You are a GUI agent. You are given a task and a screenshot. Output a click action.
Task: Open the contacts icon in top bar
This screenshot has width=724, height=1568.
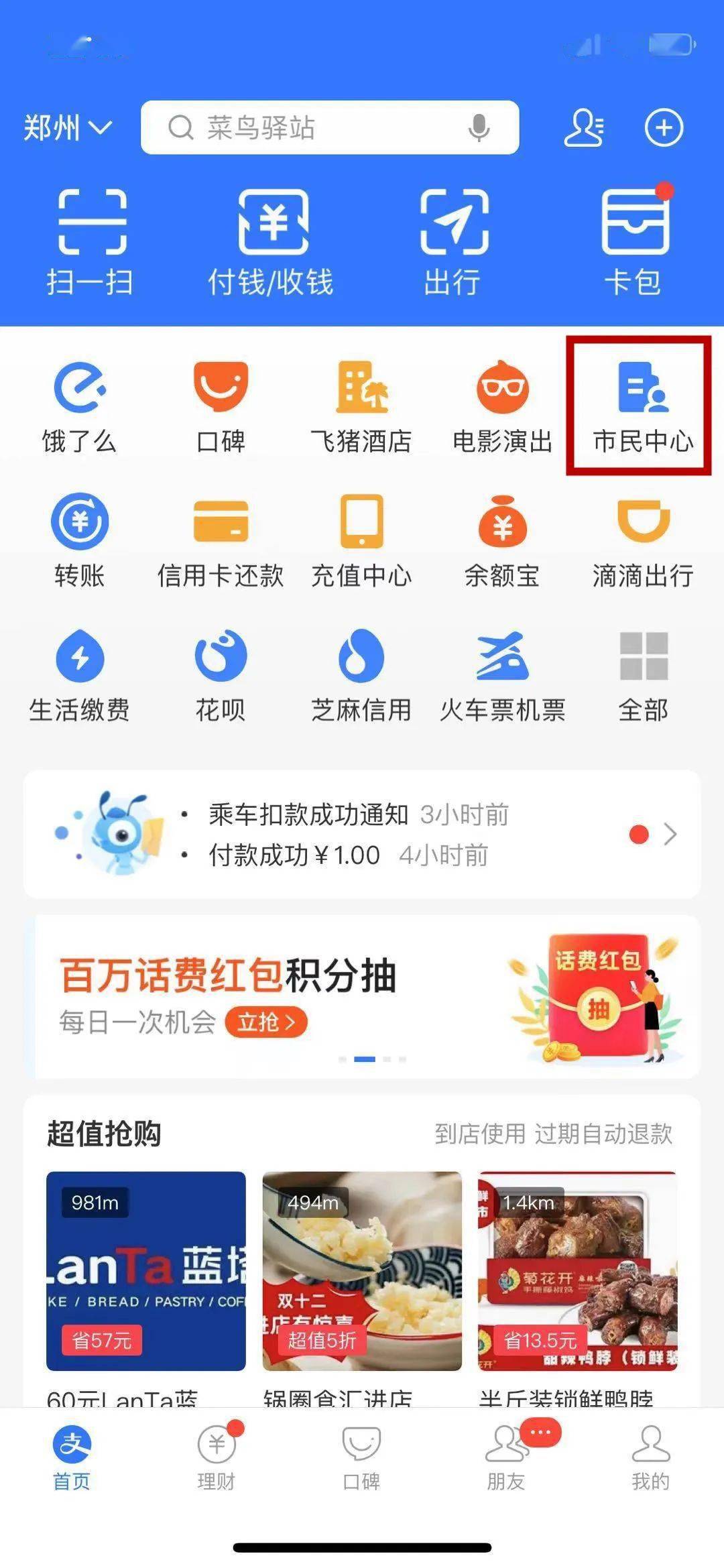pos(584,127)
